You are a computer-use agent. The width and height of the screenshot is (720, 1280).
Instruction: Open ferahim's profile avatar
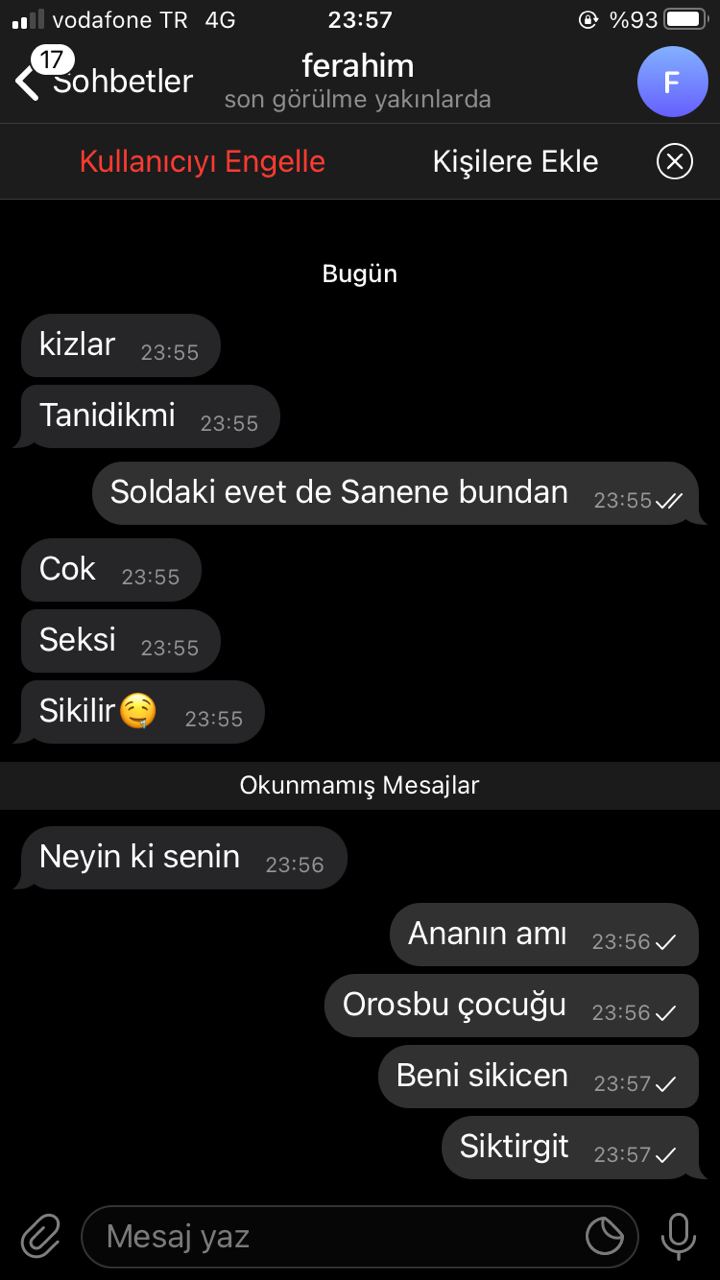point(673,82)
